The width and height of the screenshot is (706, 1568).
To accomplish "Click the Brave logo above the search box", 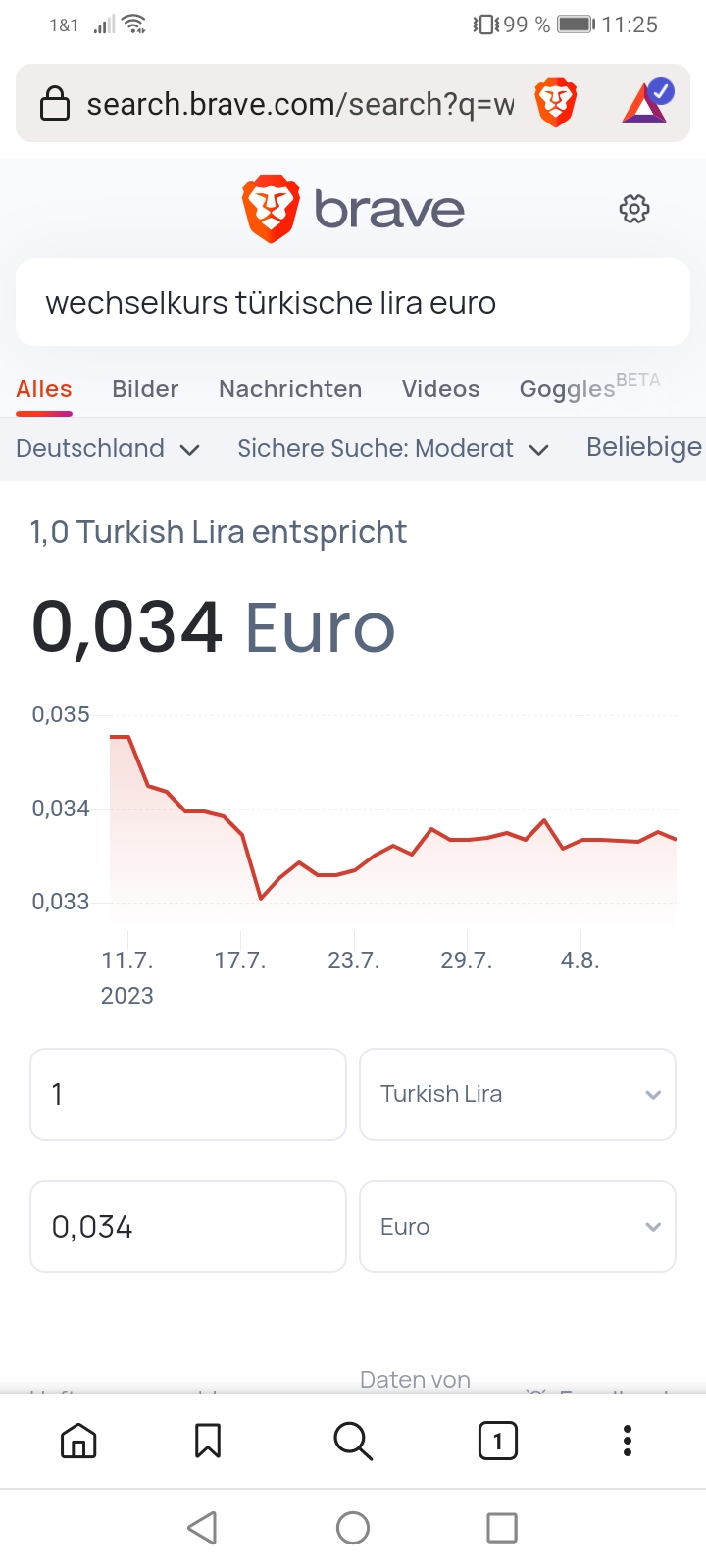I will (x=351, y=208).
